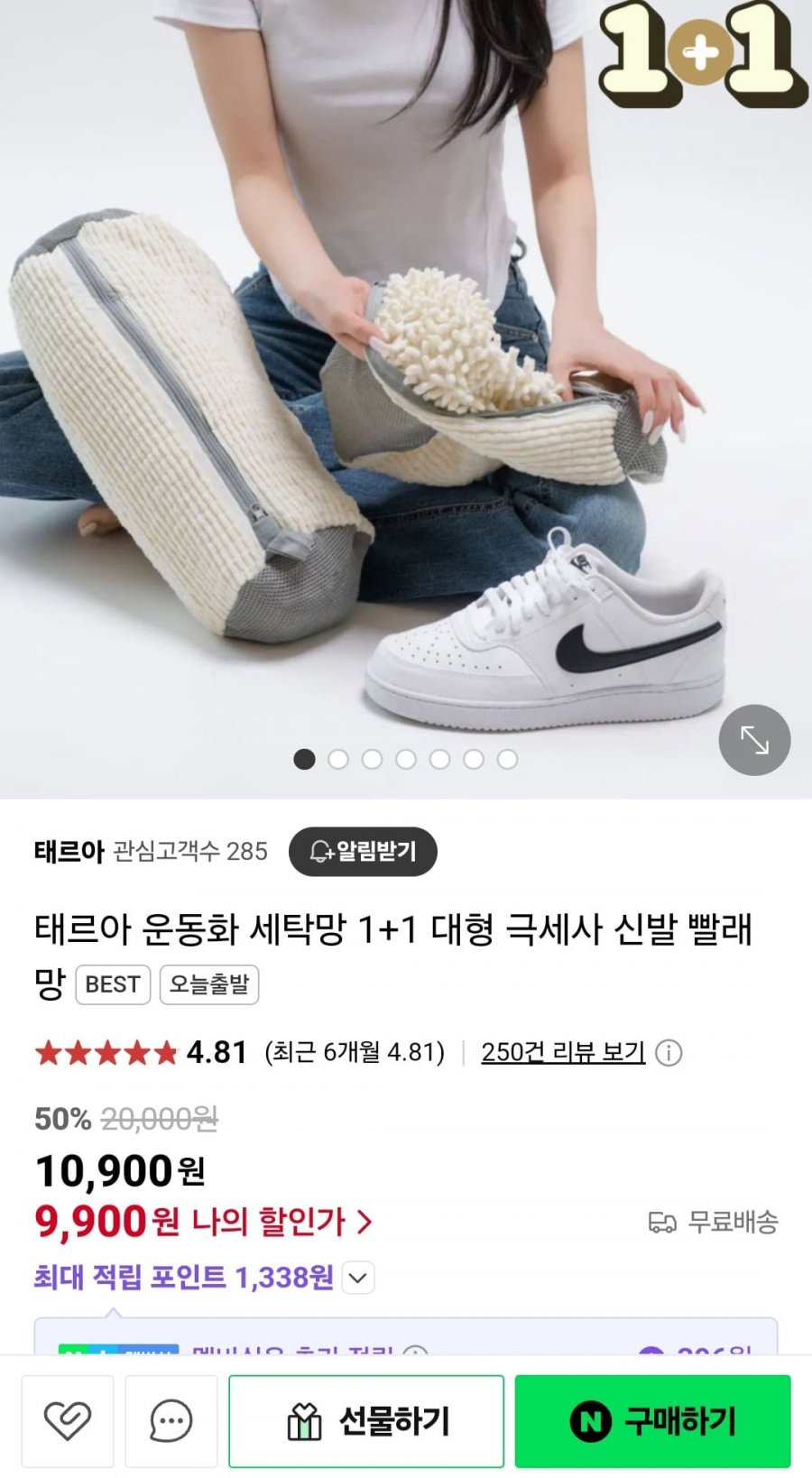Jump to the second image dot
Screen dimensions: 812x1478
[338, 760]
